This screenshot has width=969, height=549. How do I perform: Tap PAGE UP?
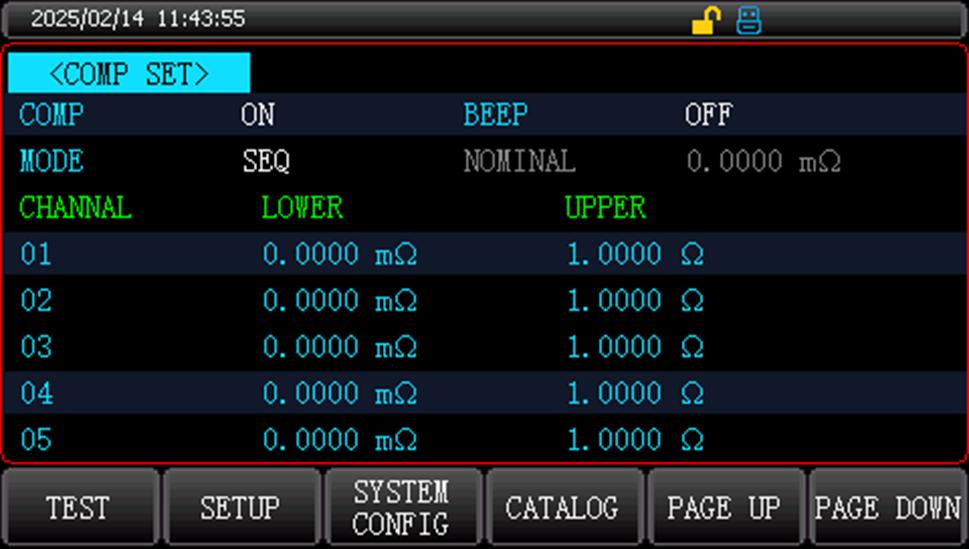pyautogui.click(x=724, y=508)
